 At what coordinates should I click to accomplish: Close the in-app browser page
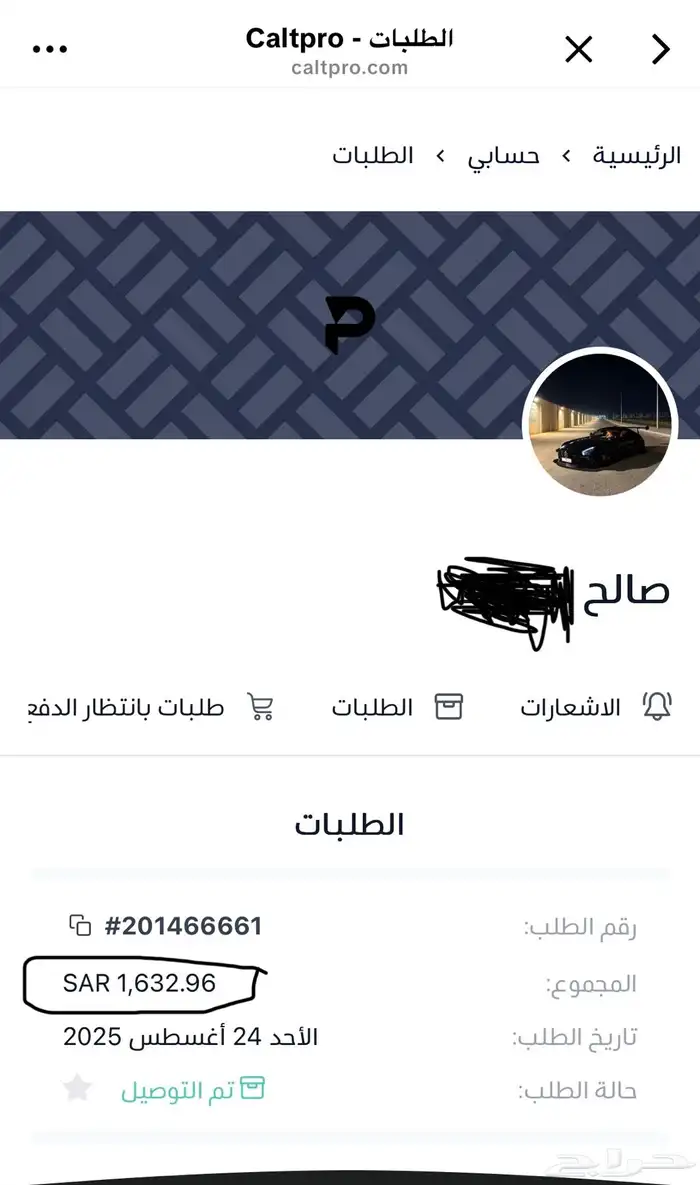tap(579, 49)
